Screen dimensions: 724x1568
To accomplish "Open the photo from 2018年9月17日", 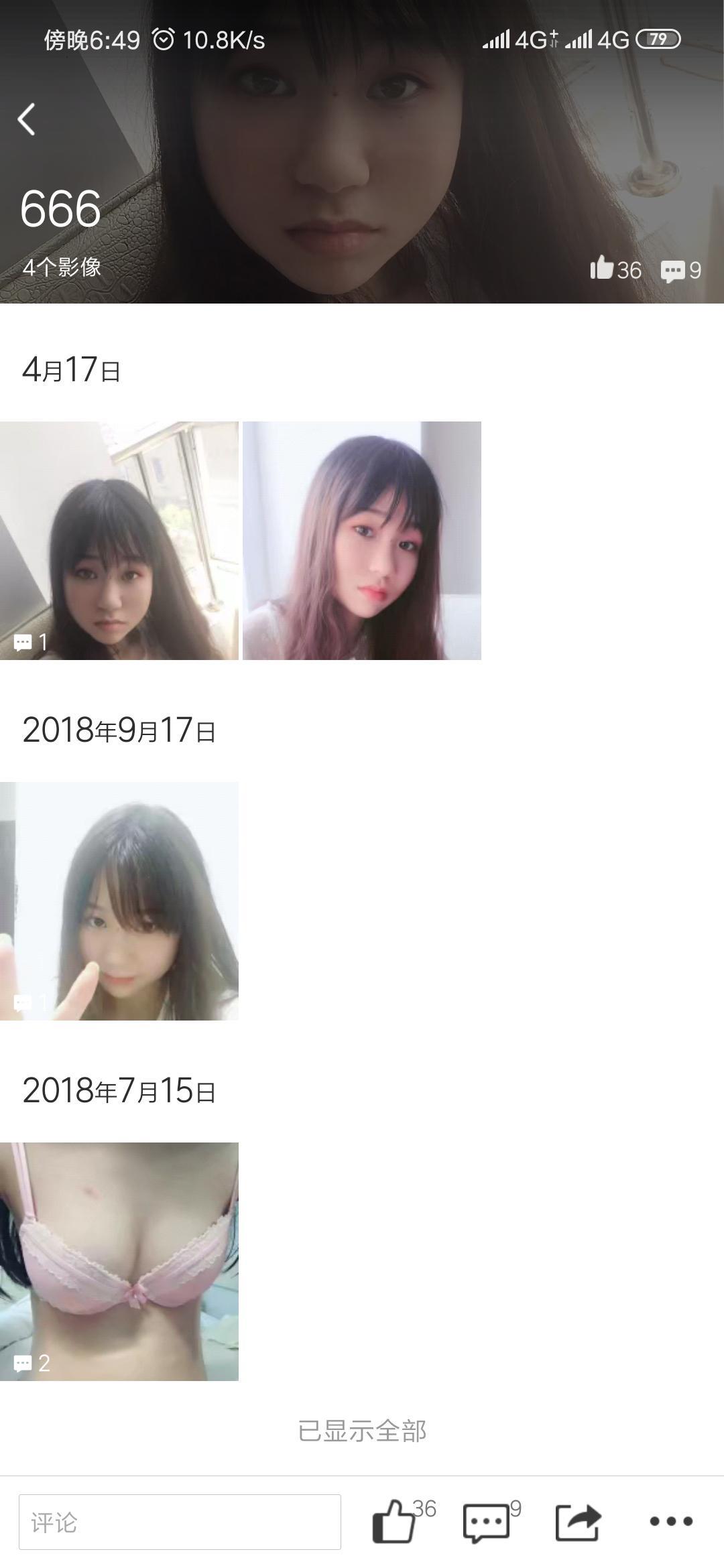I will 119,901.
